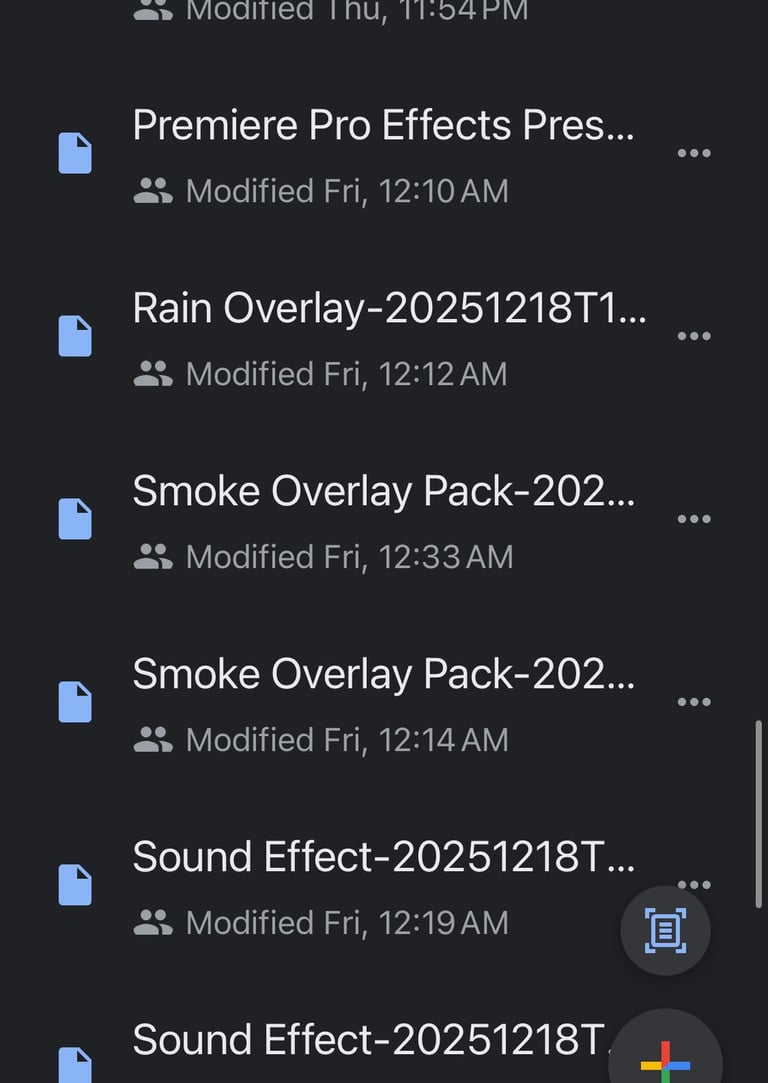The image size is (768, 1083).
Task: Open menu for Smoke Overlay modified 12:14 AM
Action: point(694,702)
